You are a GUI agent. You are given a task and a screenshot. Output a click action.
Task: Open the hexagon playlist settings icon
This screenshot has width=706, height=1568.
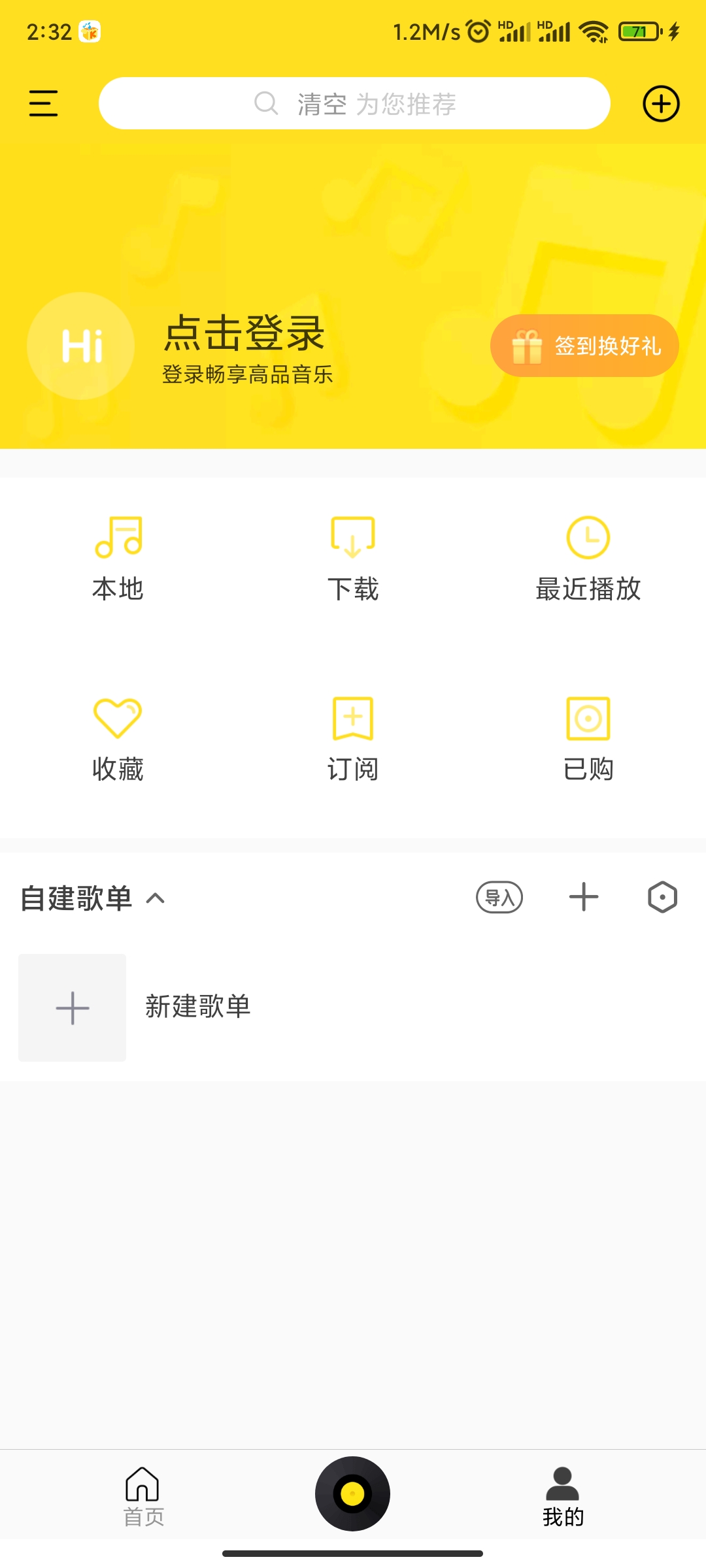[662, 897]
